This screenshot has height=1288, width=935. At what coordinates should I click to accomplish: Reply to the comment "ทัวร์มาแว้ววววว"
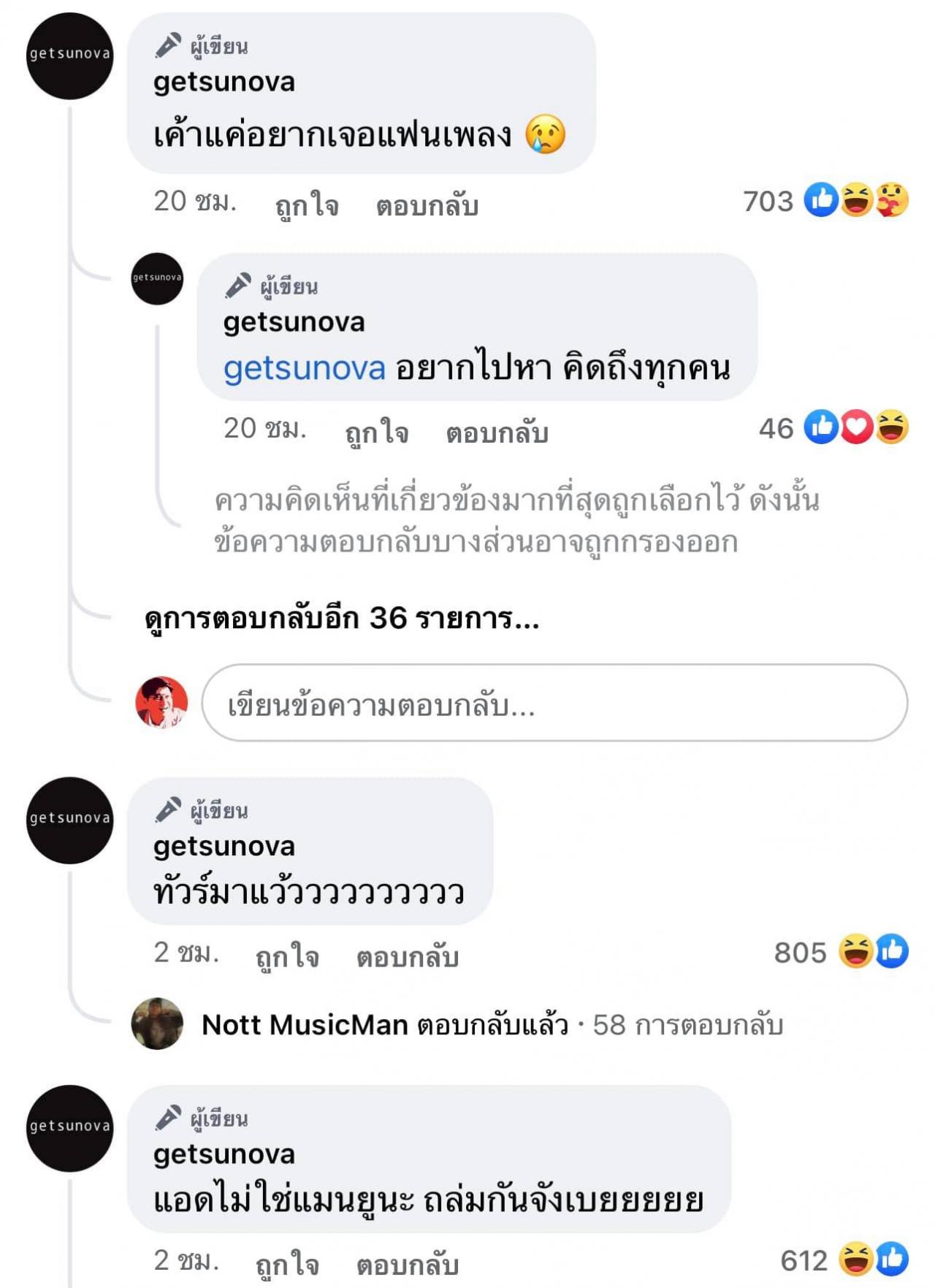click(x=407, y=956)
